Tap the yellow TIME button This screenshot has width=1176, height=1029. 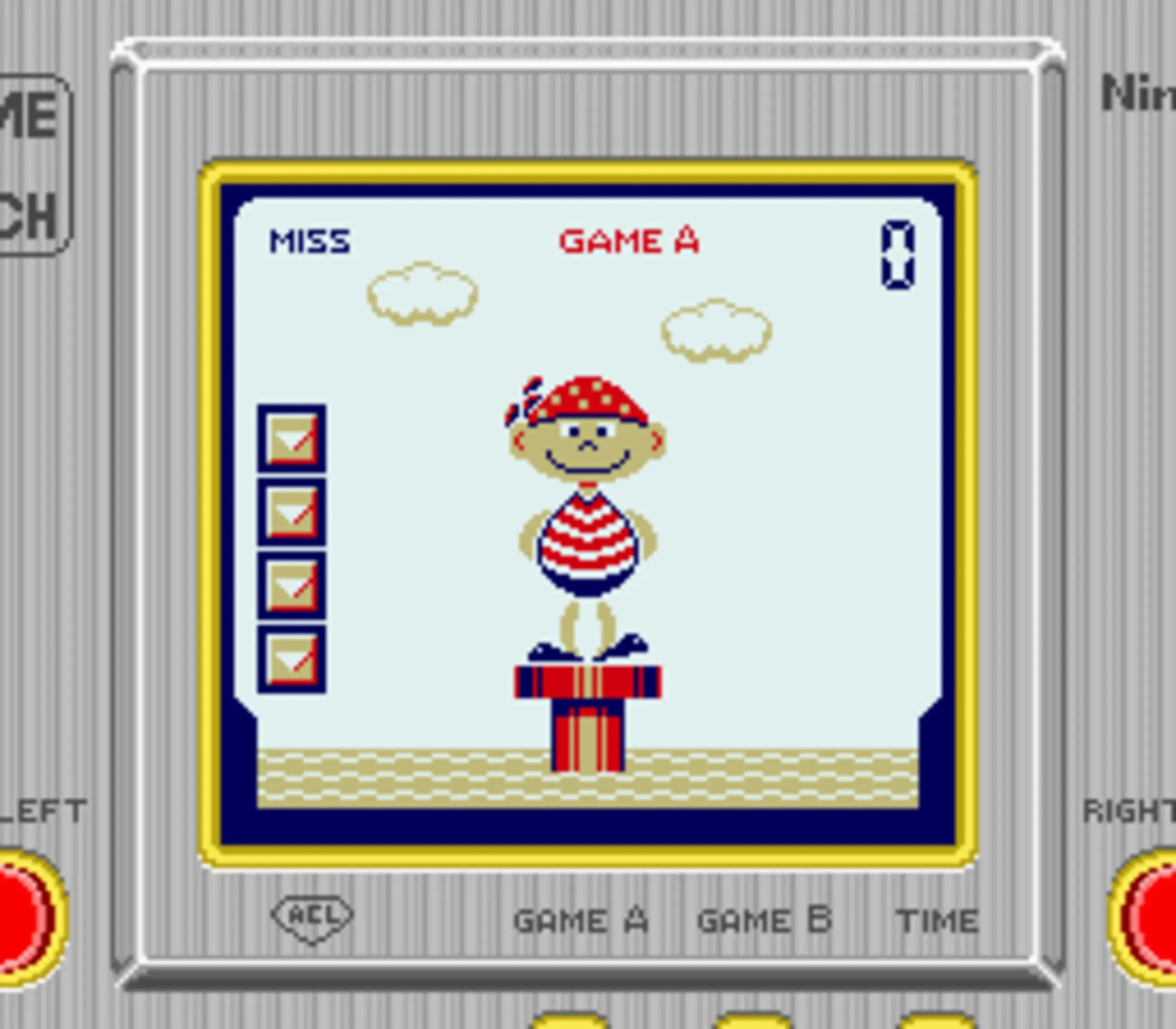[x=937, y=1021]
